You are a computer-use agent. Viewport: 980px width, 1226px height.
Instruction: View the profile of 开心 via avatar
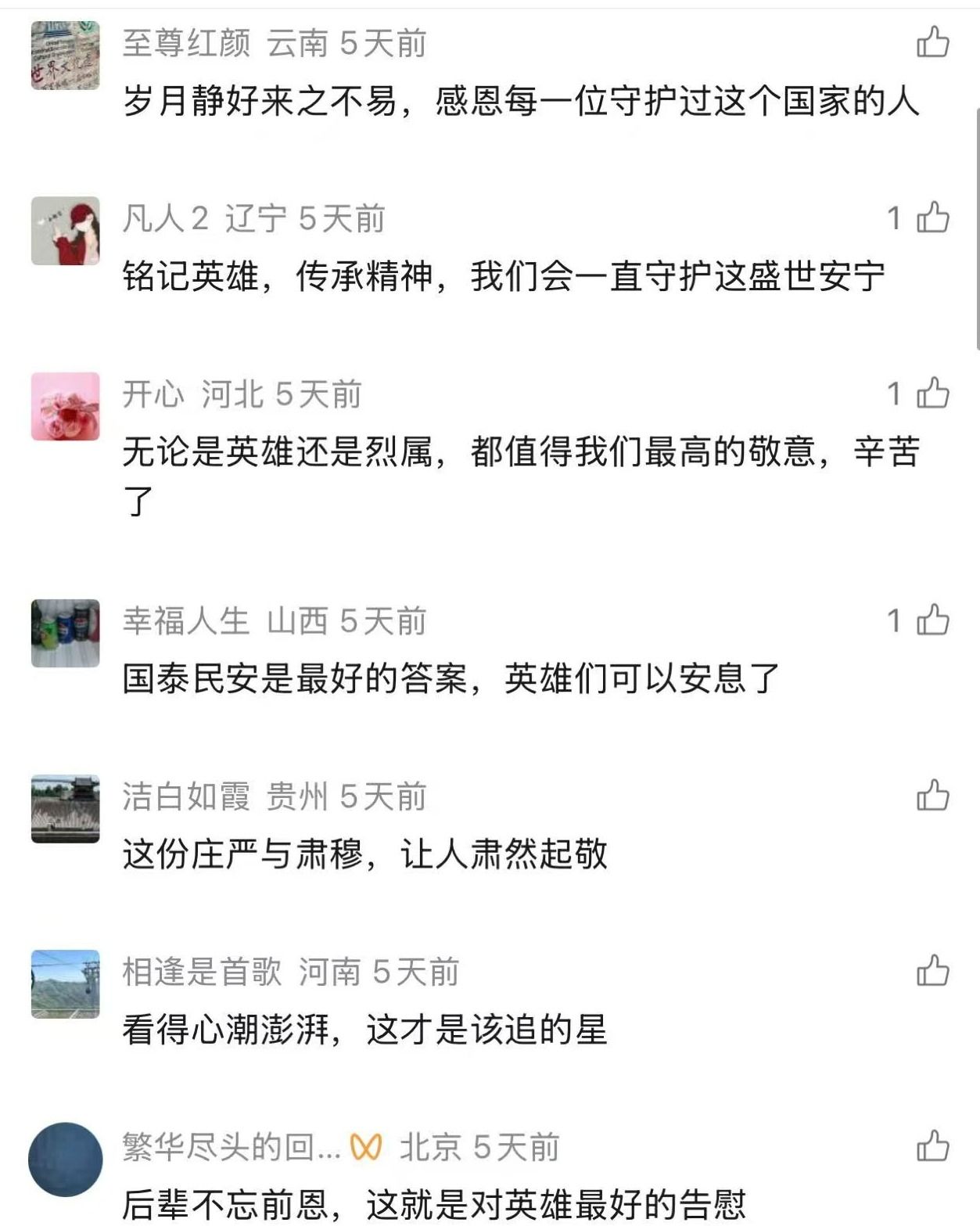(x=66, y=406)
